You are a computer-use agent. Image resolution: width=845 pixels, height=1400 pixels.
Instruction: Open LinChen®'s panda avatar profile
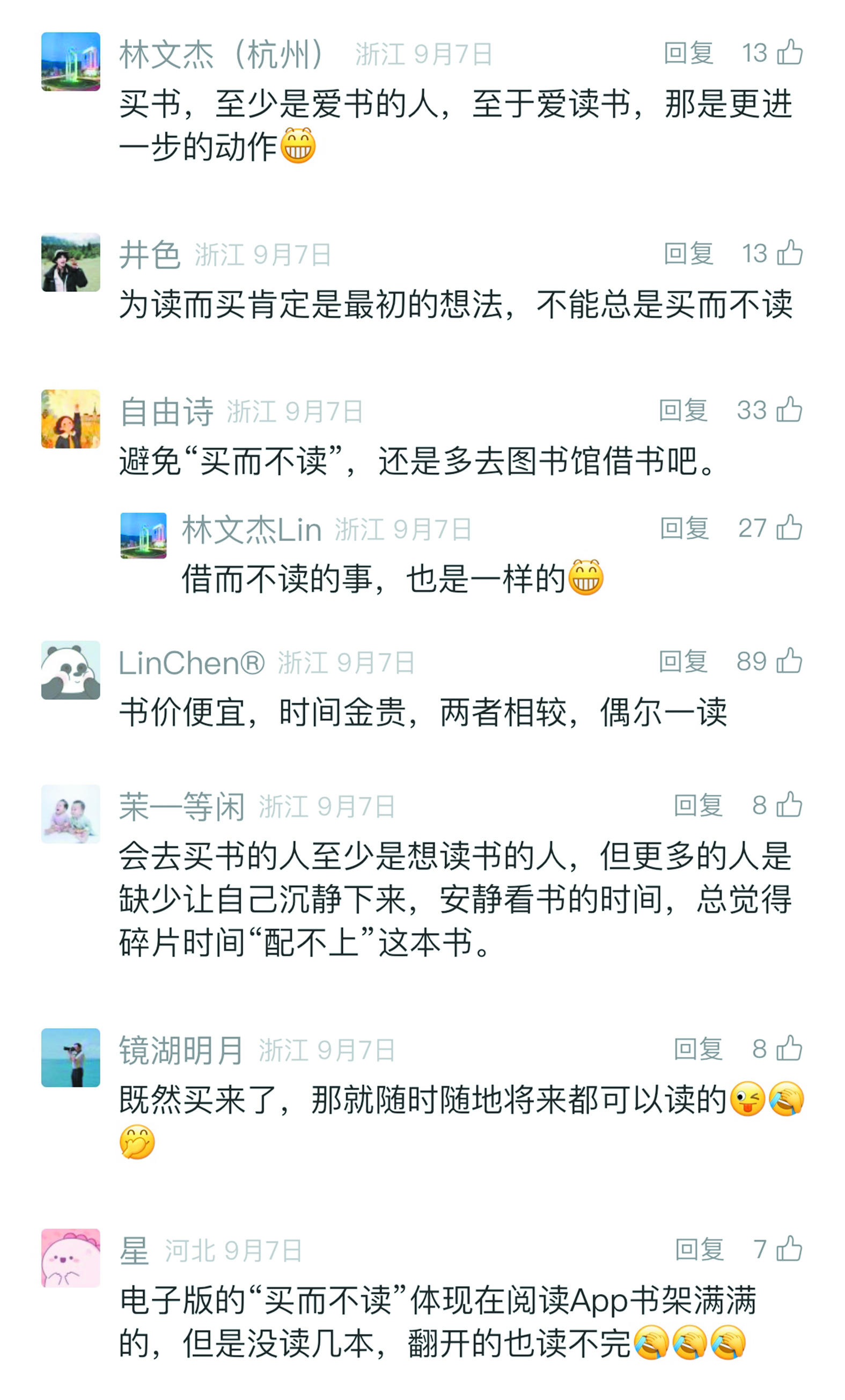click(x=70, y=670)
